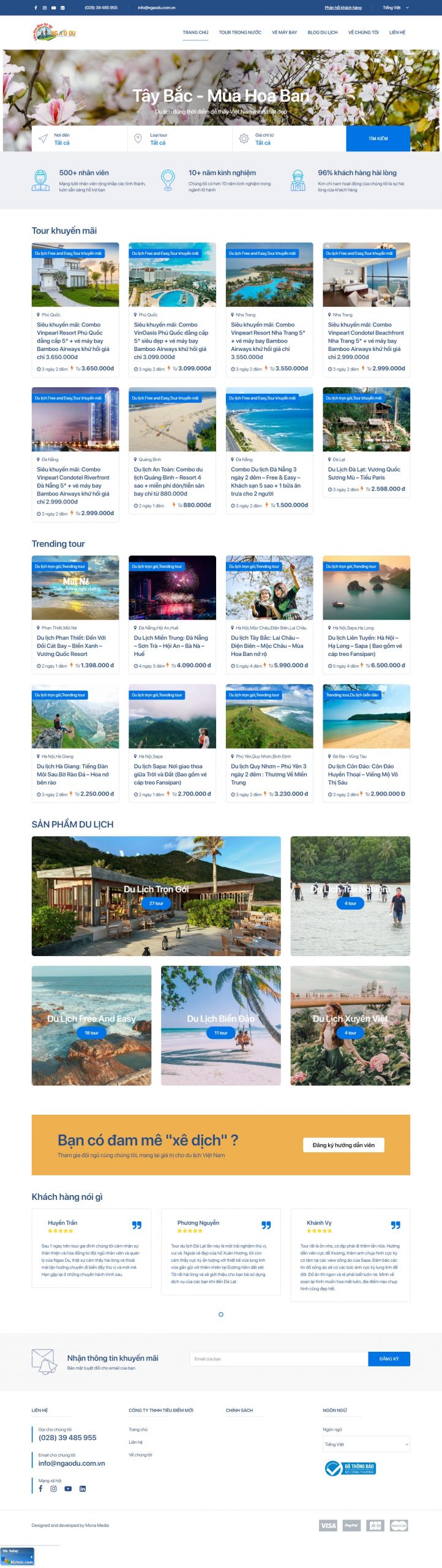Tap ĐĂNG KÝ to subscribe

pos(389,1359)
